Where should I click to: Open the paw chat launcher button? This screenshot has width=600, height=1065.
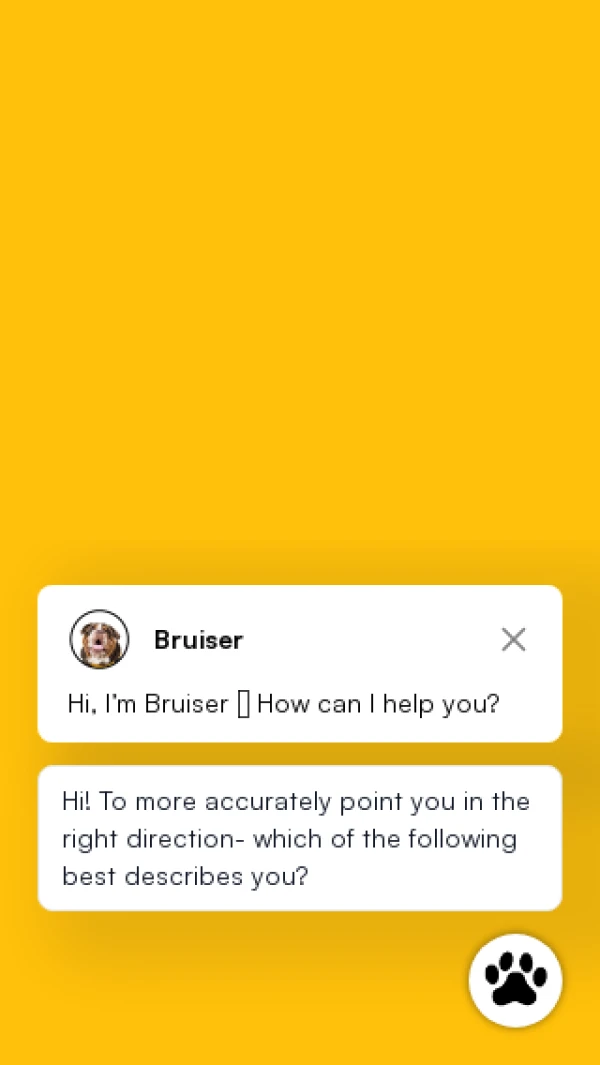pyautogui.click(x=515, y=980)
